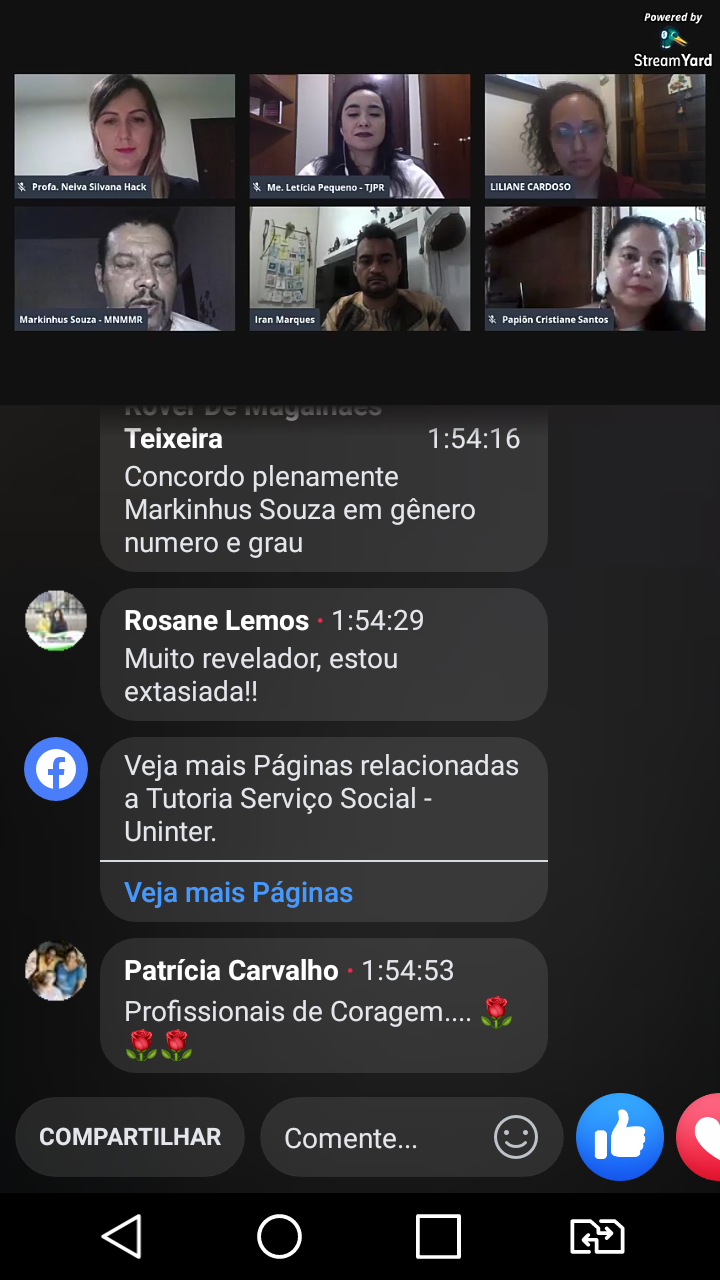This screenshot has height=1280, width=720.
Task: Open the Comente comment field
Action: (x=380, y=1138)
